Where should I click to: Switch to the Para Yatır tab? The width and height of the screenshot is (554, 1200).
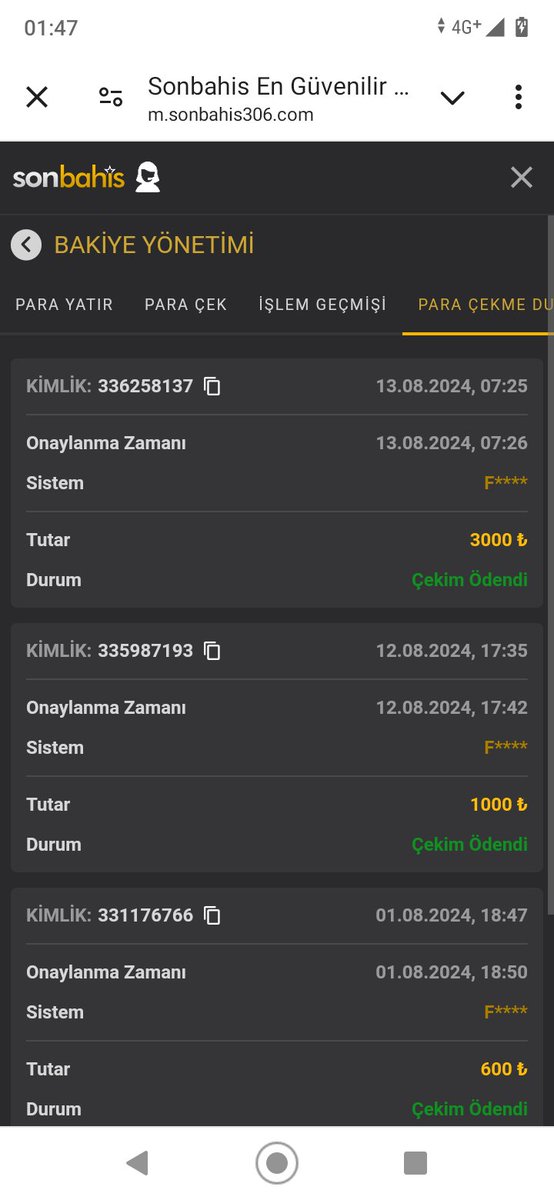click(x=64, y=304)
